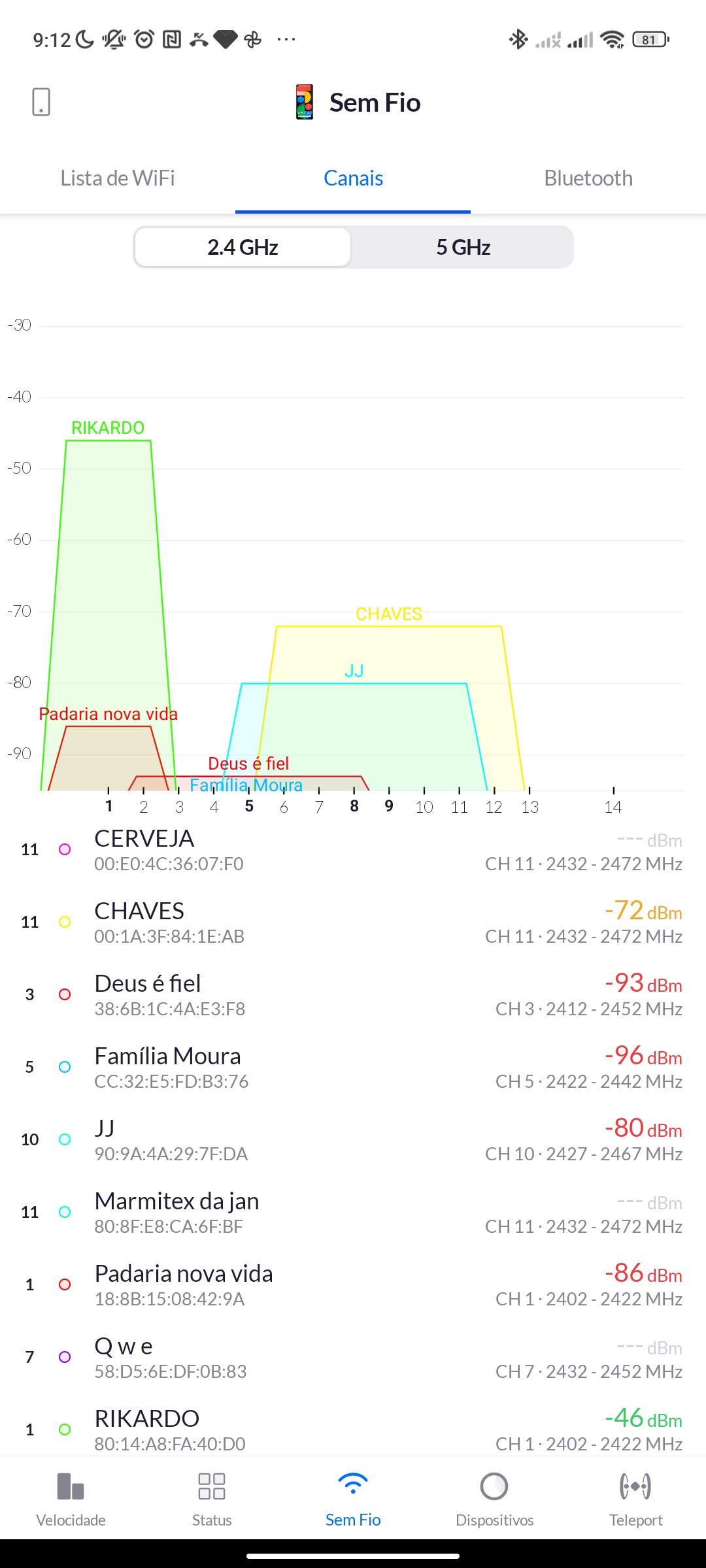This screenshot has width=706, height=1568.
Task: Select the Canais tab
Action: pyautogui.click(x=353, y=178)
